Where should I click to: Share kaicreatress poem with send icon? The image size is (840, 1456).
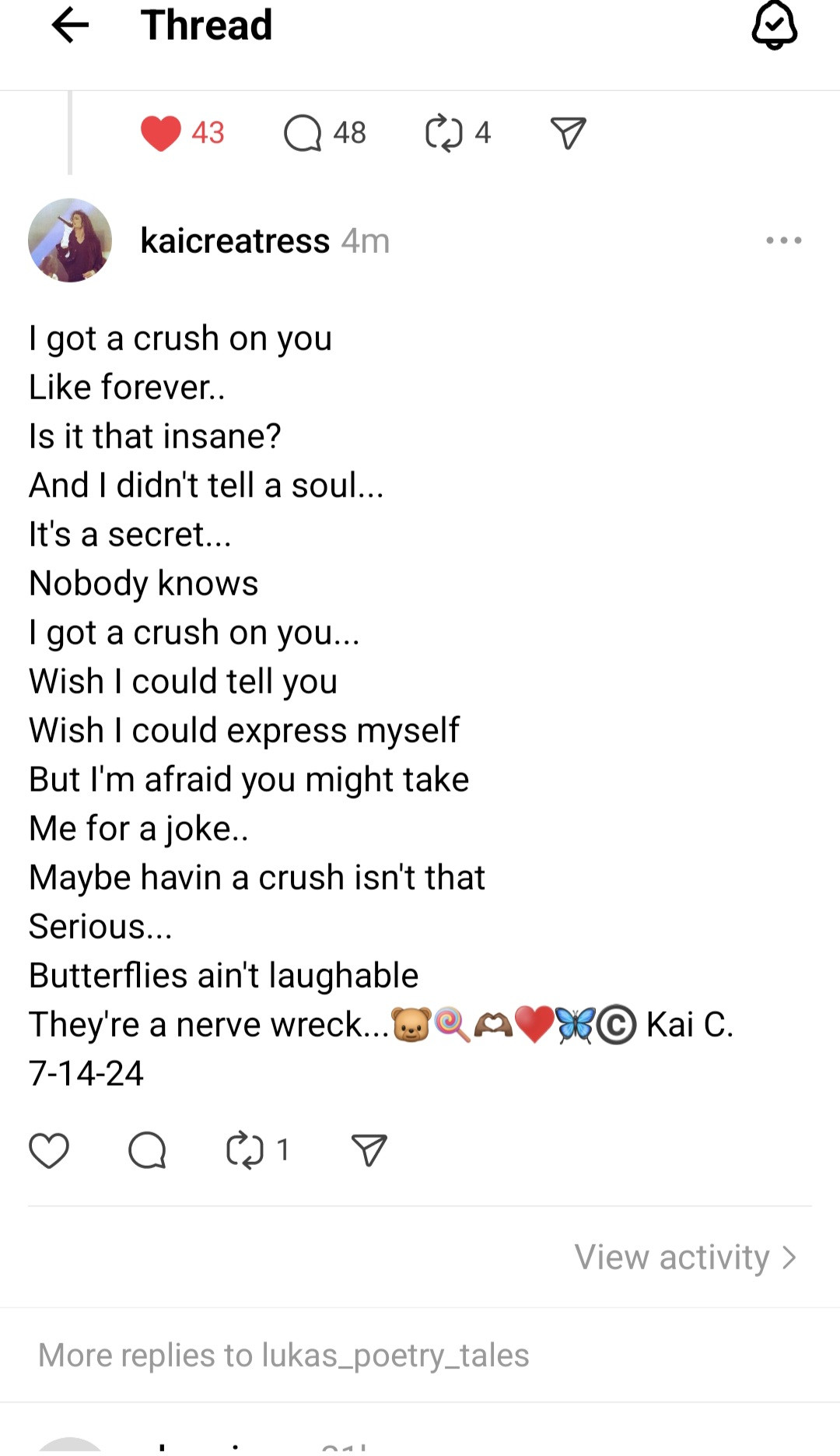click(x=369, y=1150)
